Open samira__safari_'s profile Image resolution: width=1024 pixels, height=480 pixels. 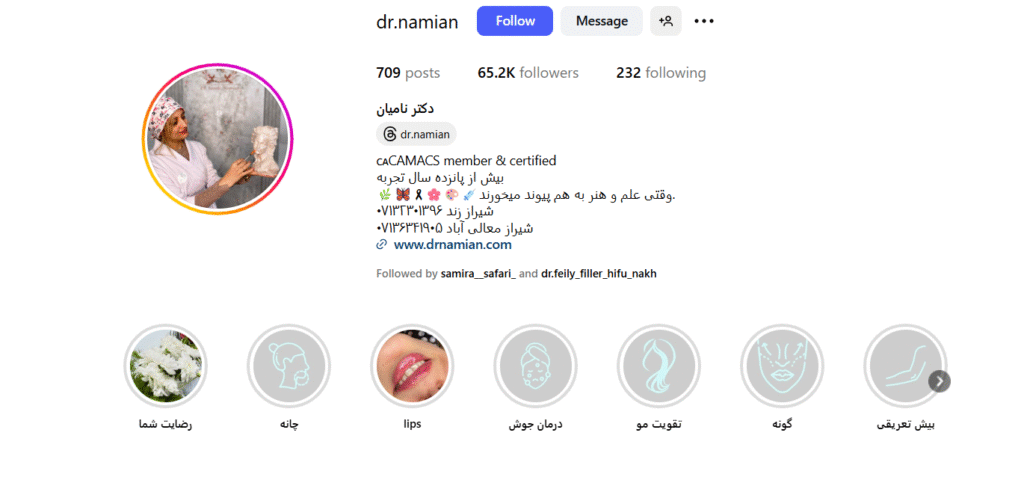(478, 273)
